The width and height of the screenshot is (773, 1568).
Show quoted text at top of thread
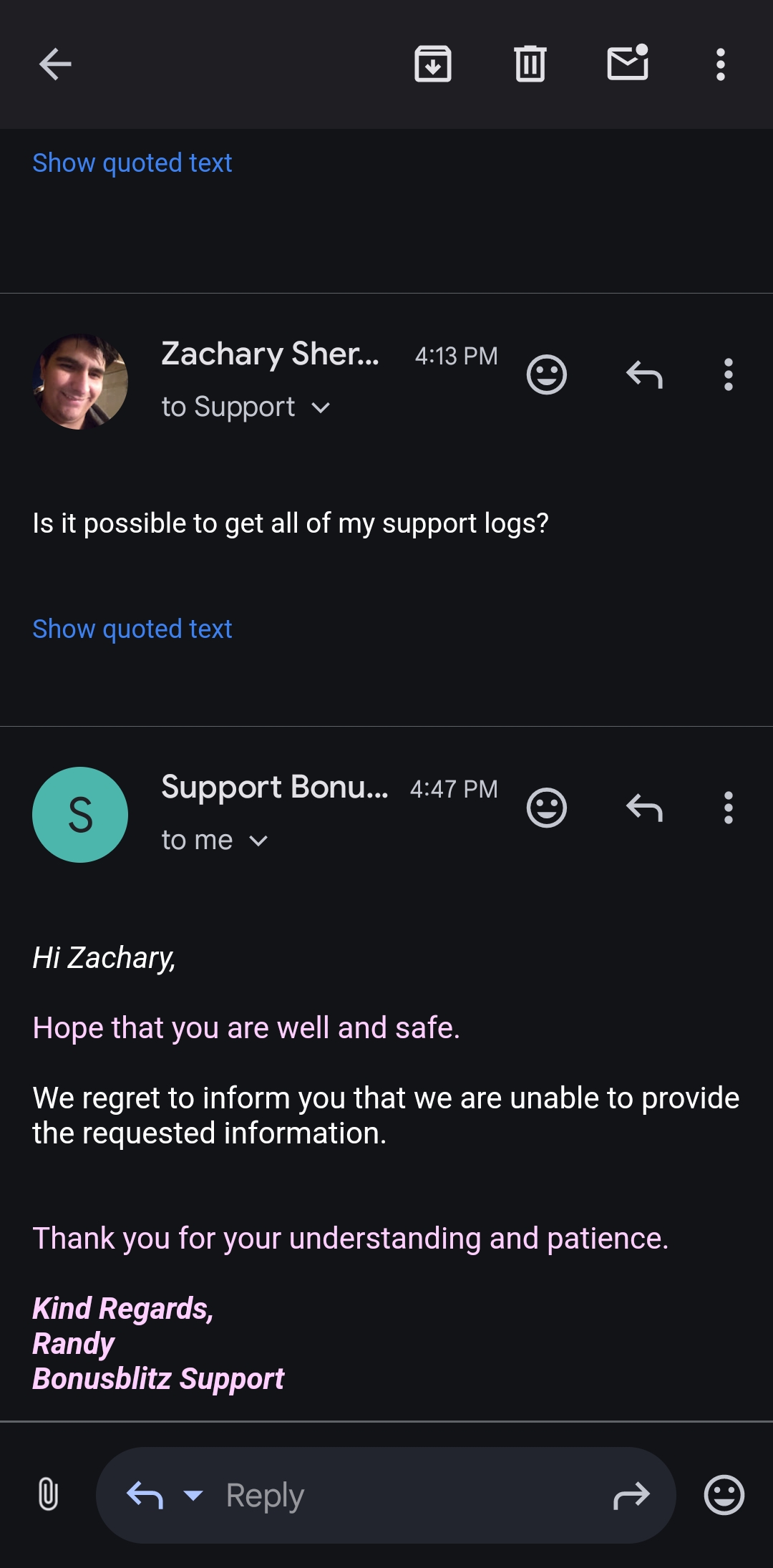132,163
